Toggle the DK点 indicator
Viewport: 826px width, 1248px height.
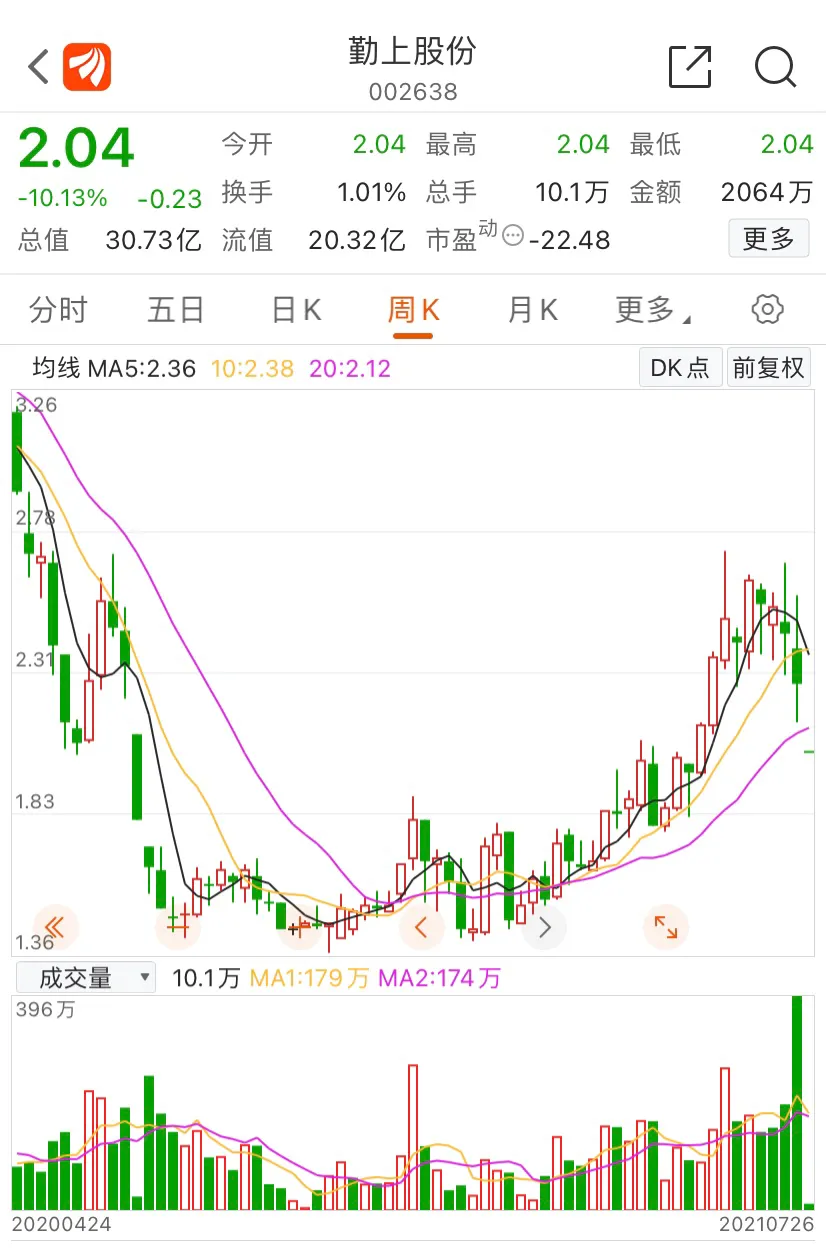(680, 368)
